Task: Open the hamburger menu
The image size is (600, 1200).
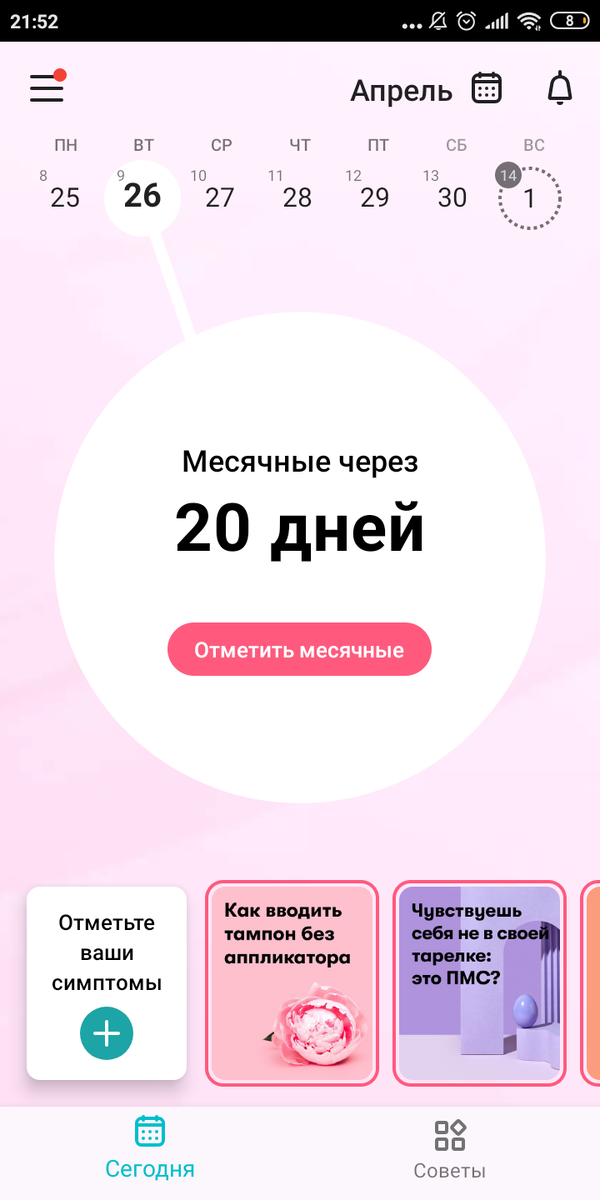Action: pos(47,89)
